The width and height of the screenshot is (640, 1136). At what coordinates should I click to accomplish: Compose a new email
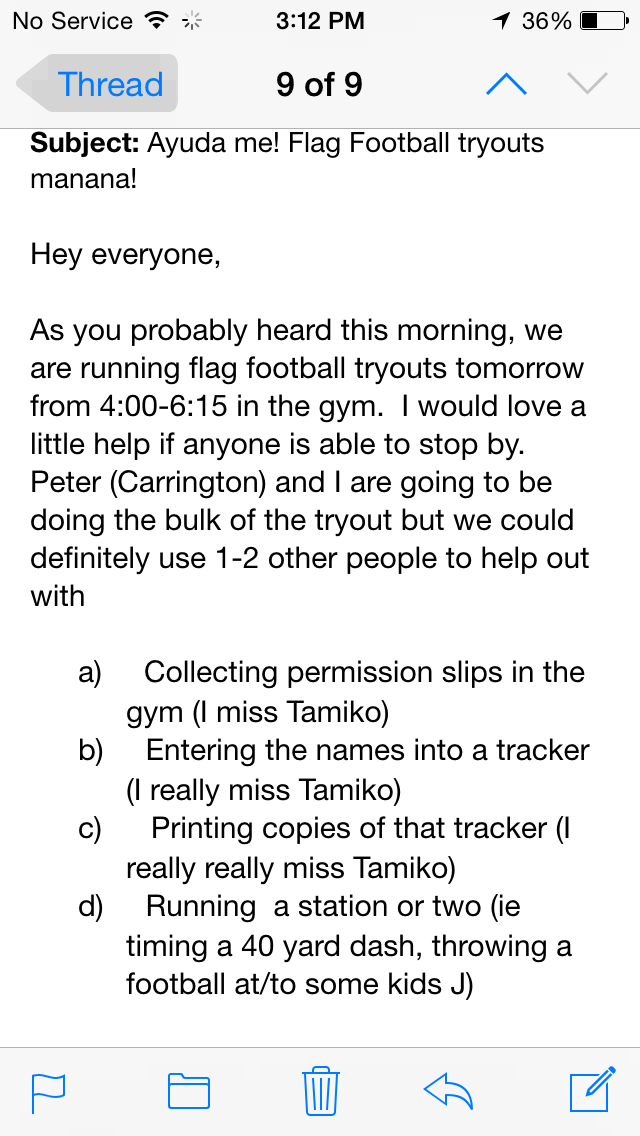(x=590, y=1090)
